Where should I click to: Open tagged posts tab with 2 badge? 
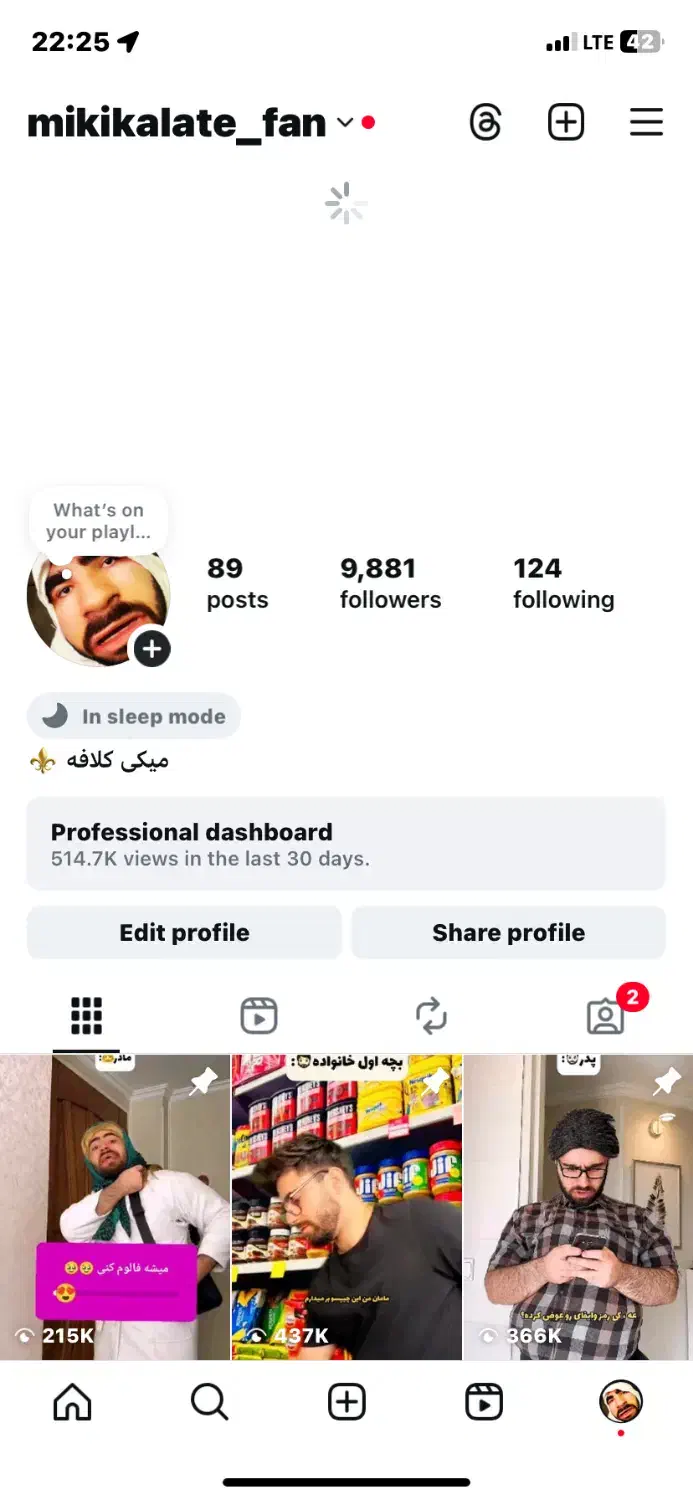click(605, 1016)
